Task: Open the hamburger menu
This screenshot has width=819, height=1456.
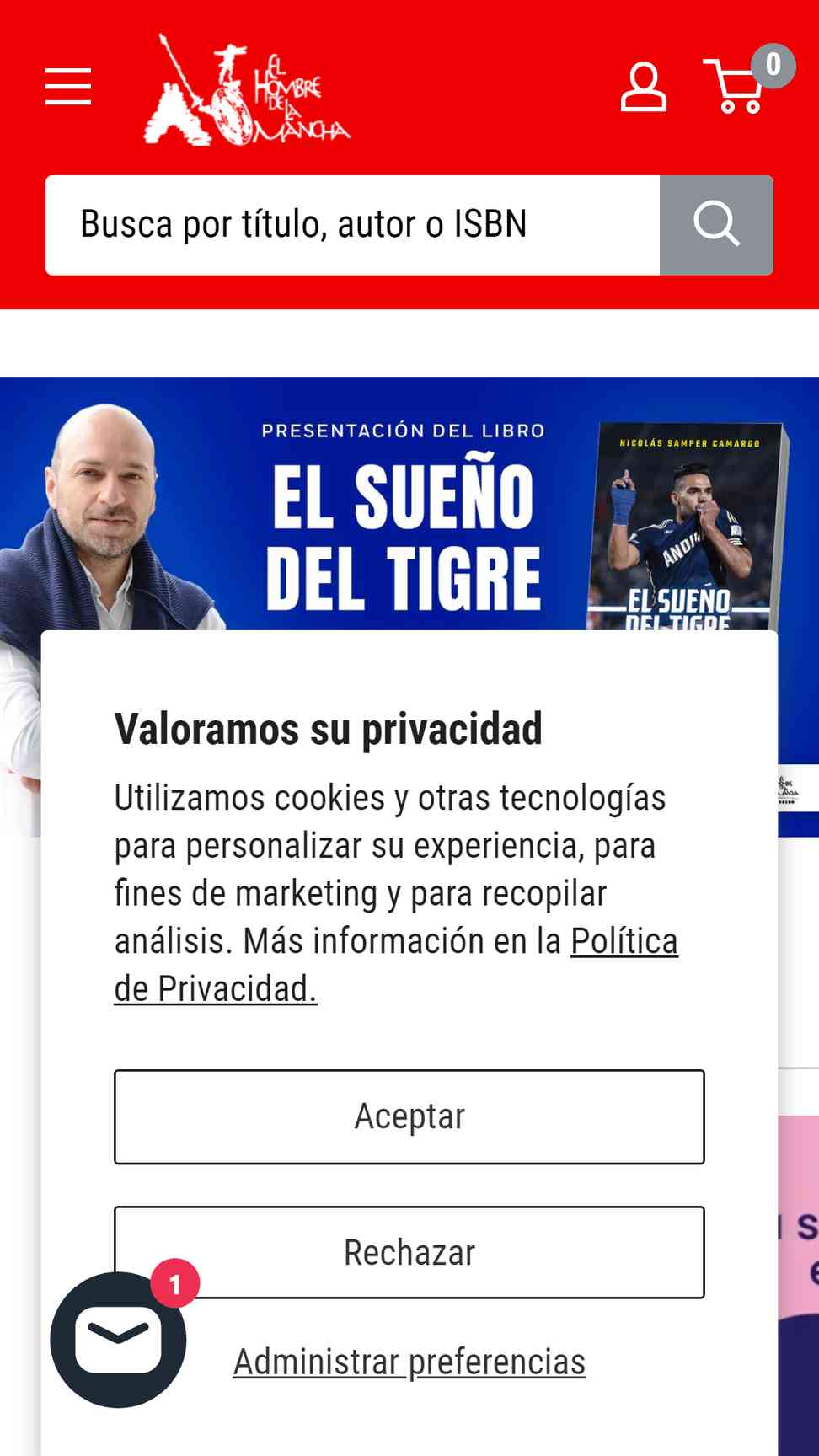Action: [x=68, y=87]
